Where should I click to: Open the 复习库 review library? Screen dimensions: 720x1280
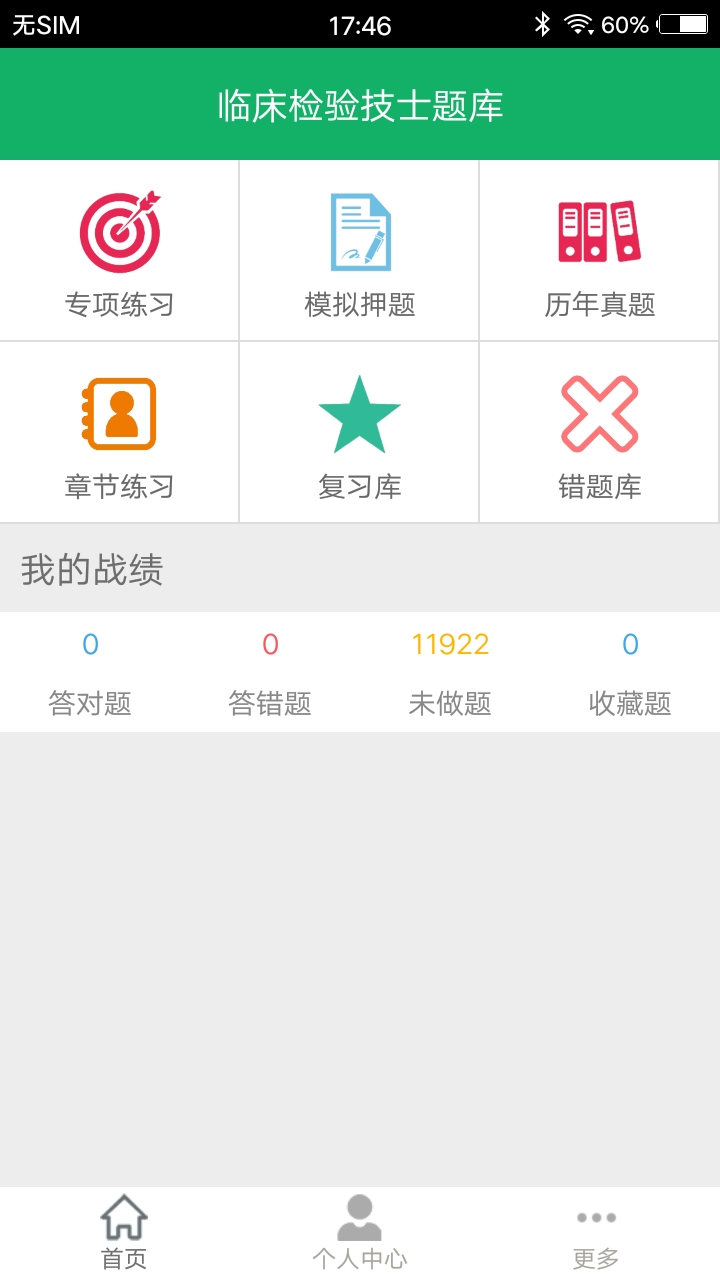[x=360, y=432]
